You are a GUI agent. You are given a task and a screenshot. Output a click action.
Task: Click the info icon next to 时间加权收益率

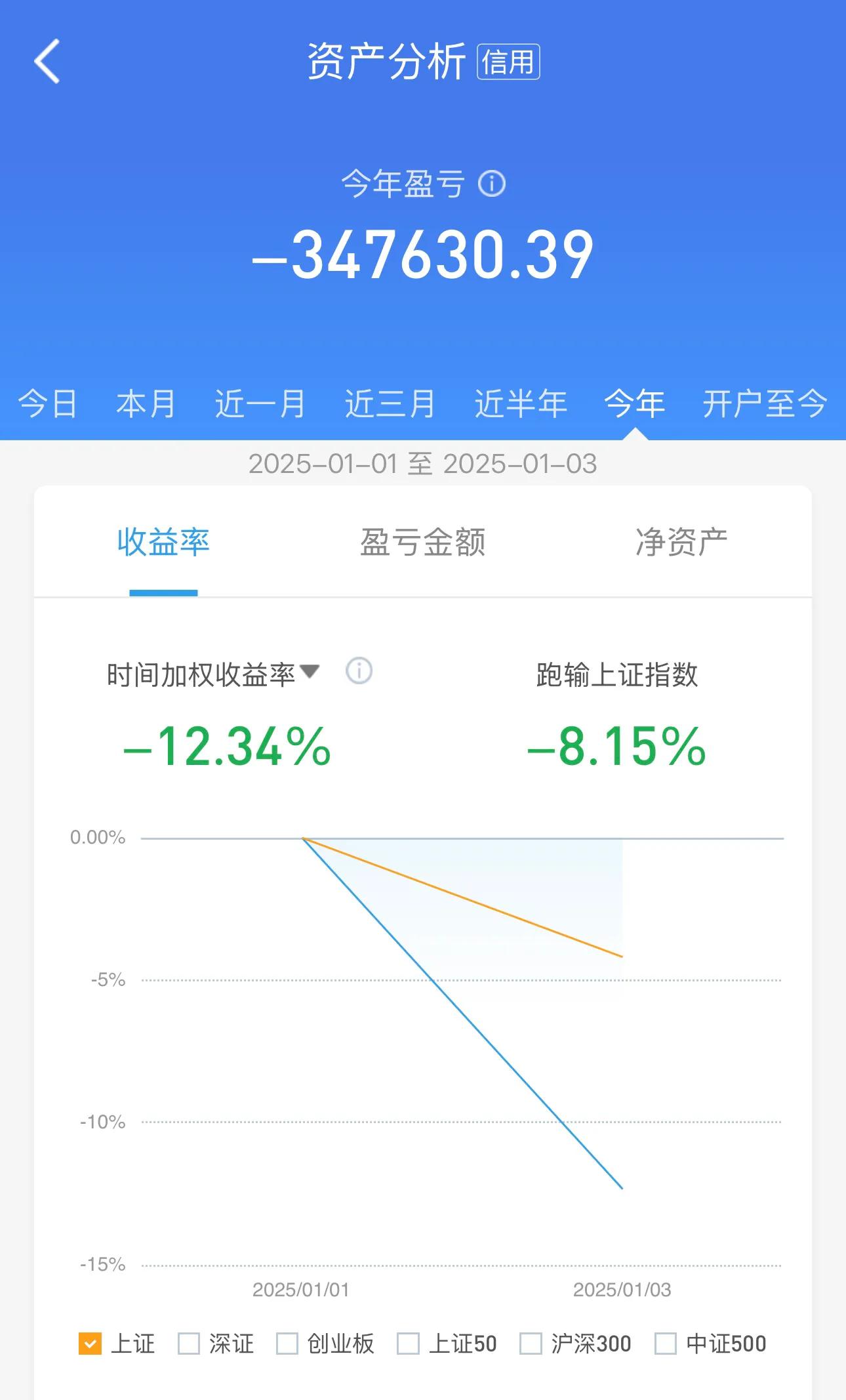(x=359, y=670)
